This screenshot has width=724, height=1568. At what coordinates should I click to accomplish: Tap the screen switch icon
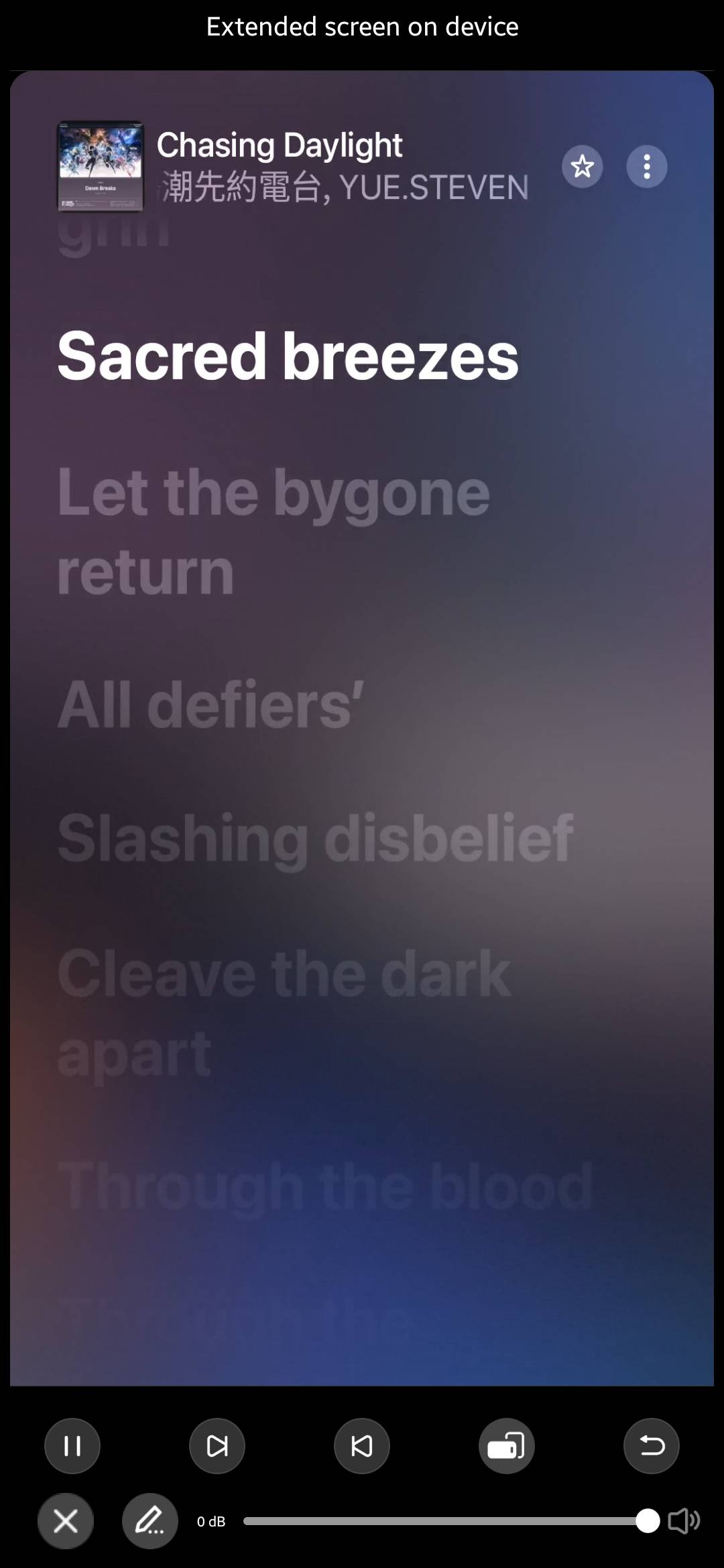click(x=507, y=1445)
